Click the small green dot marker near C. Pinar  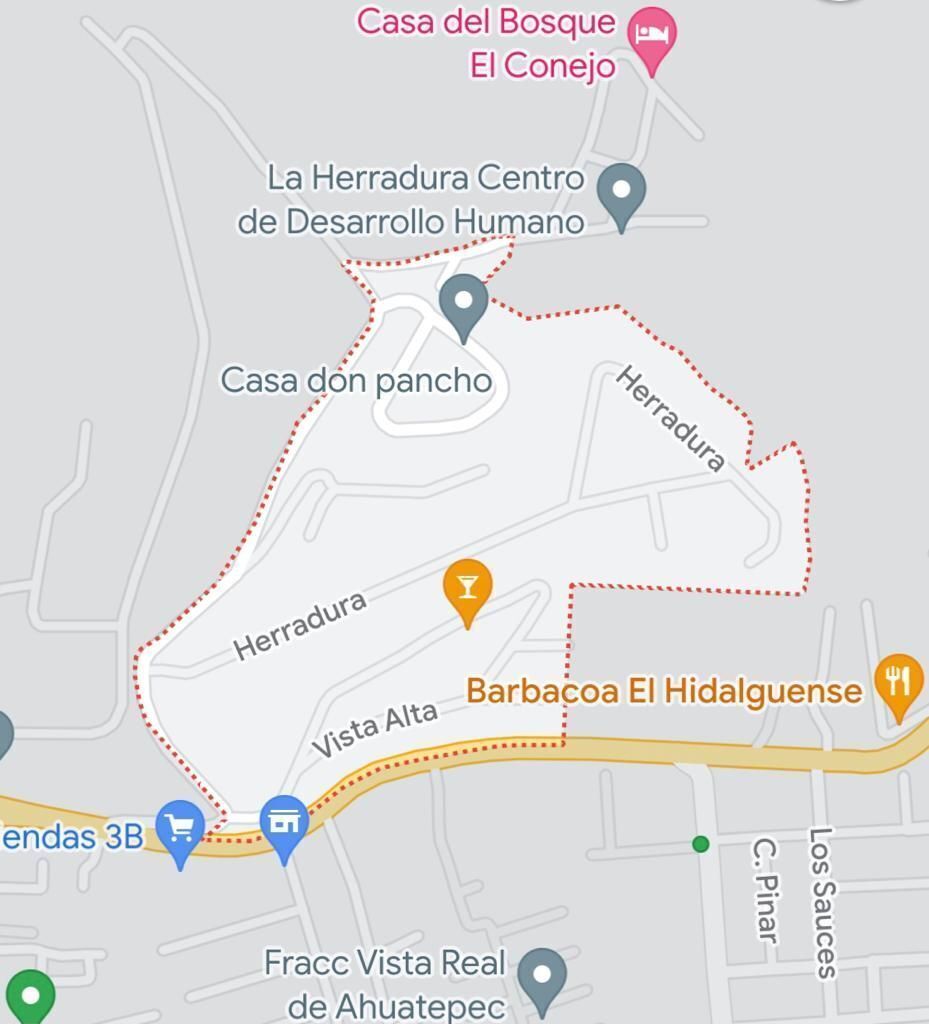(700, 845)
